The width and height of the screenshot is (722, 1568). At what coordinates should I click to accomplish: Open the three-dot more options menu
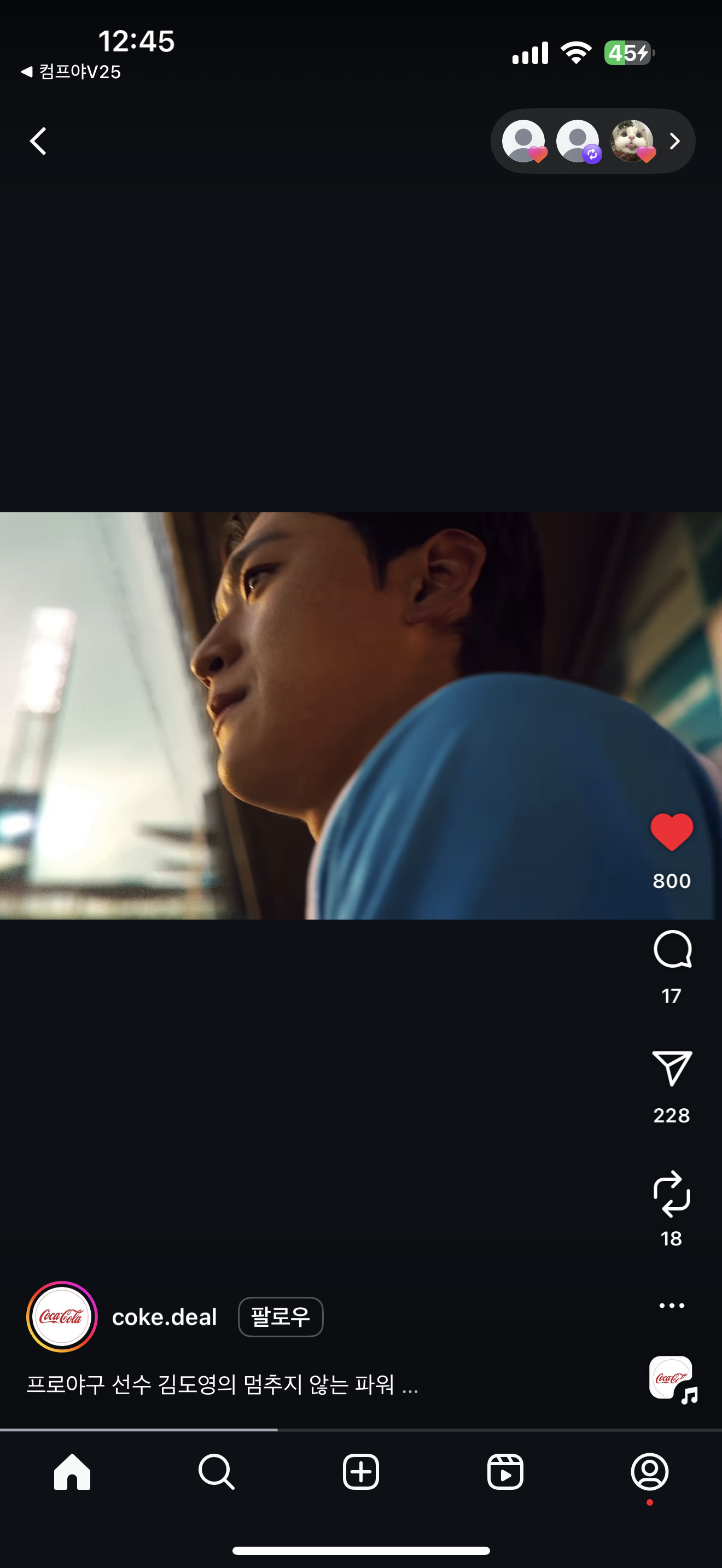672,1305
